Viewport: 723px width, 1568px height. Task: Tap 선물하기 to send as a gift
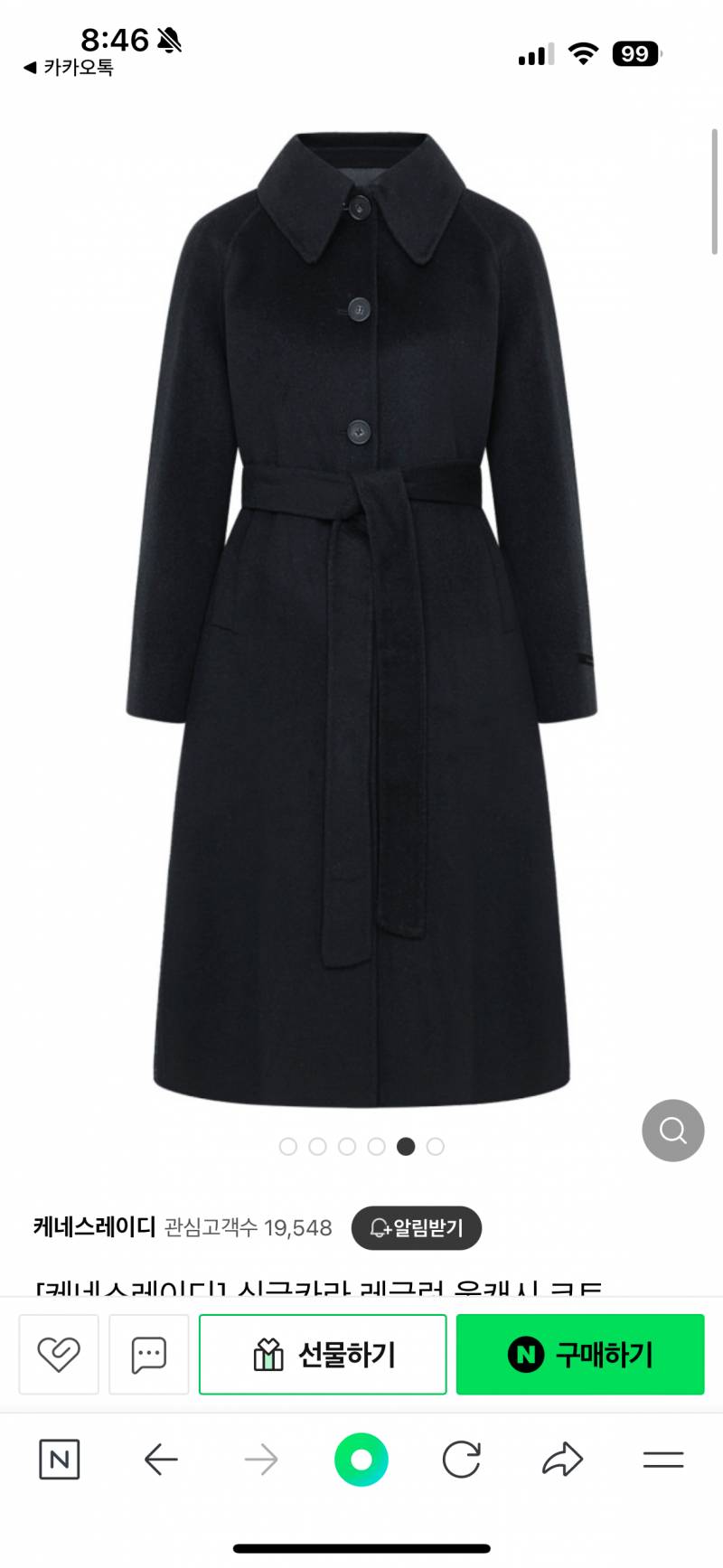point(323,1354)
